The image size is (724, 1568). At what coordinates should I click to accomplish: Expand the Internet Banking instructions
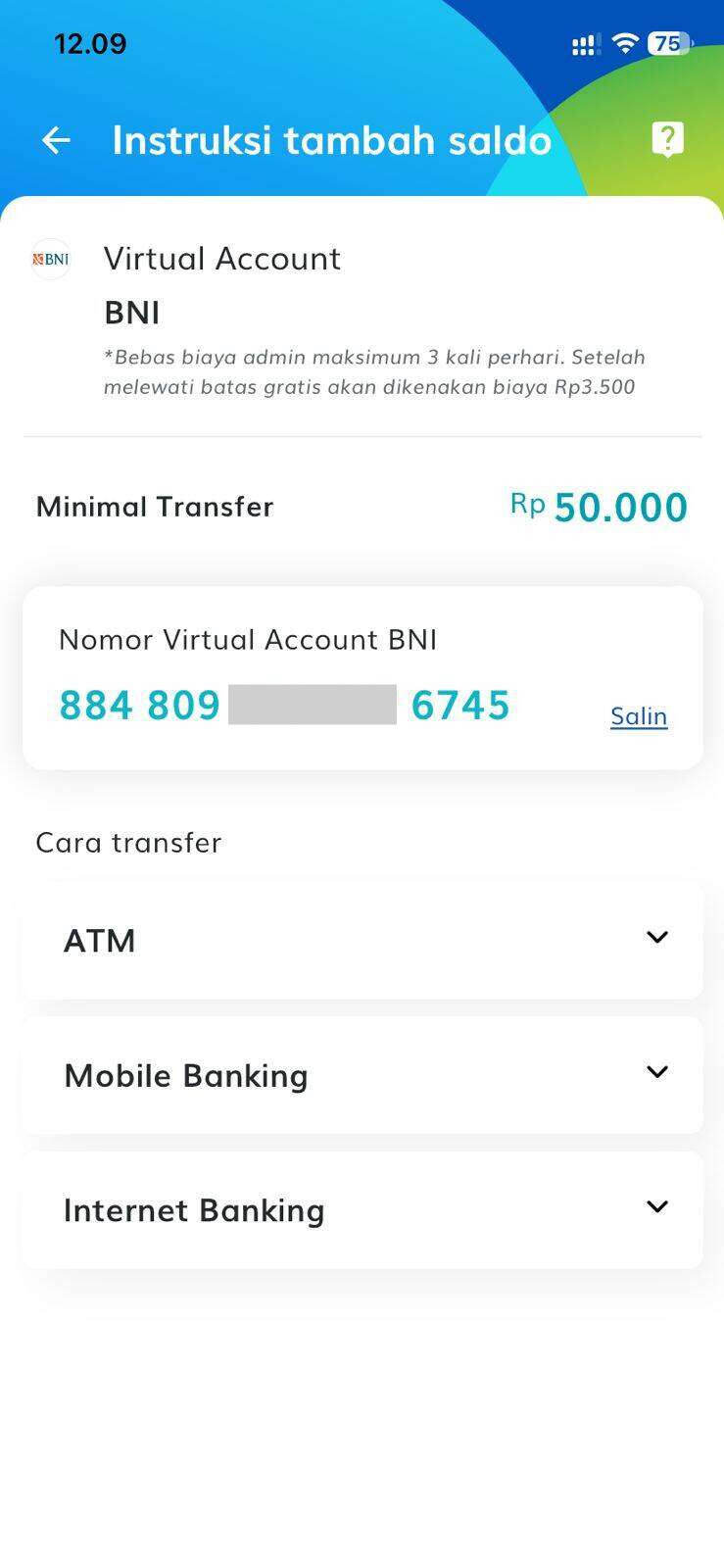tap(362, 1210)
